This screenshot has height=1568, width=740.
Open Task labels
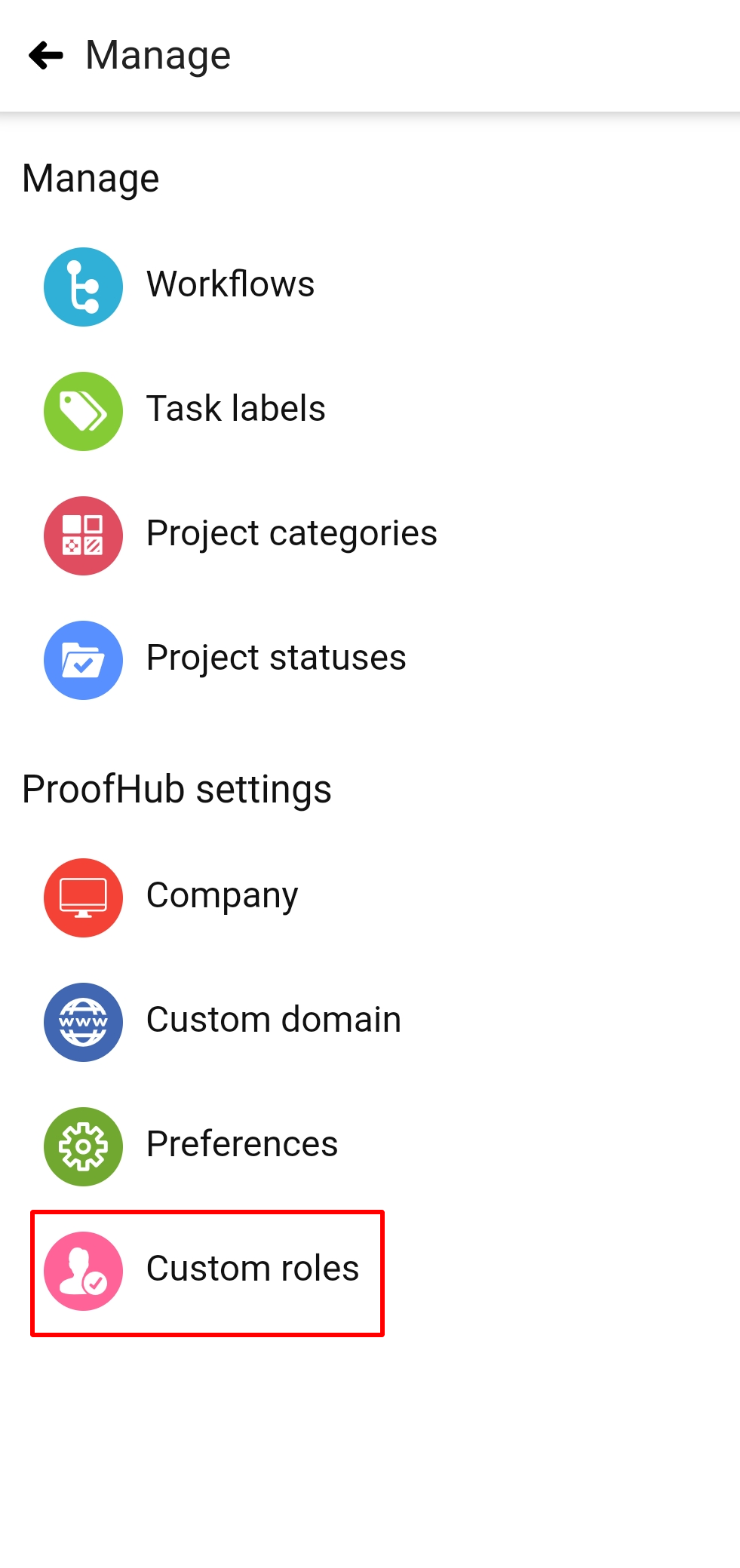click(x=370, y=411)
